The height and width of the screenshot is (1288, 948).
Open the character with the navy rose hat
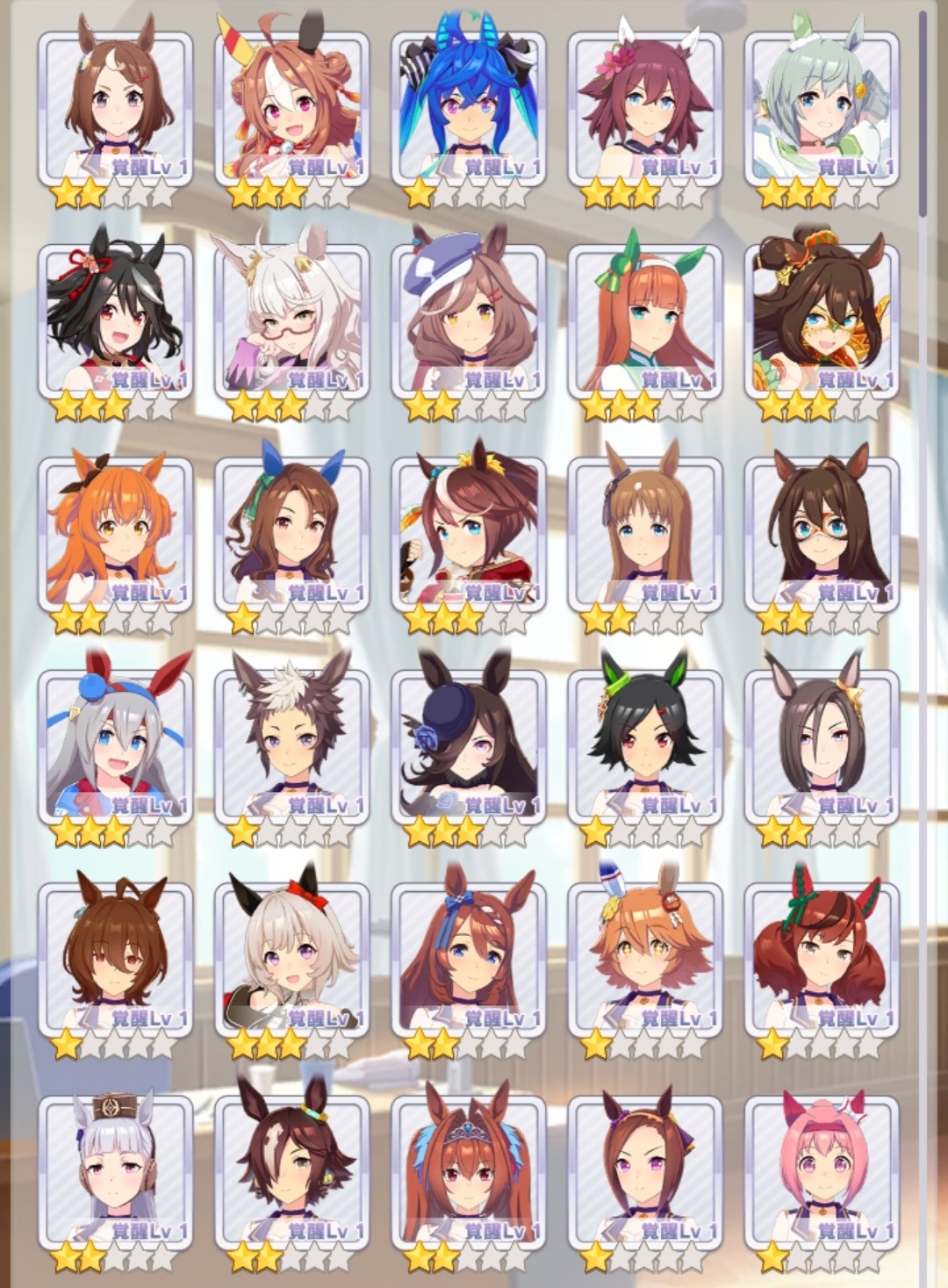(468, 747)
